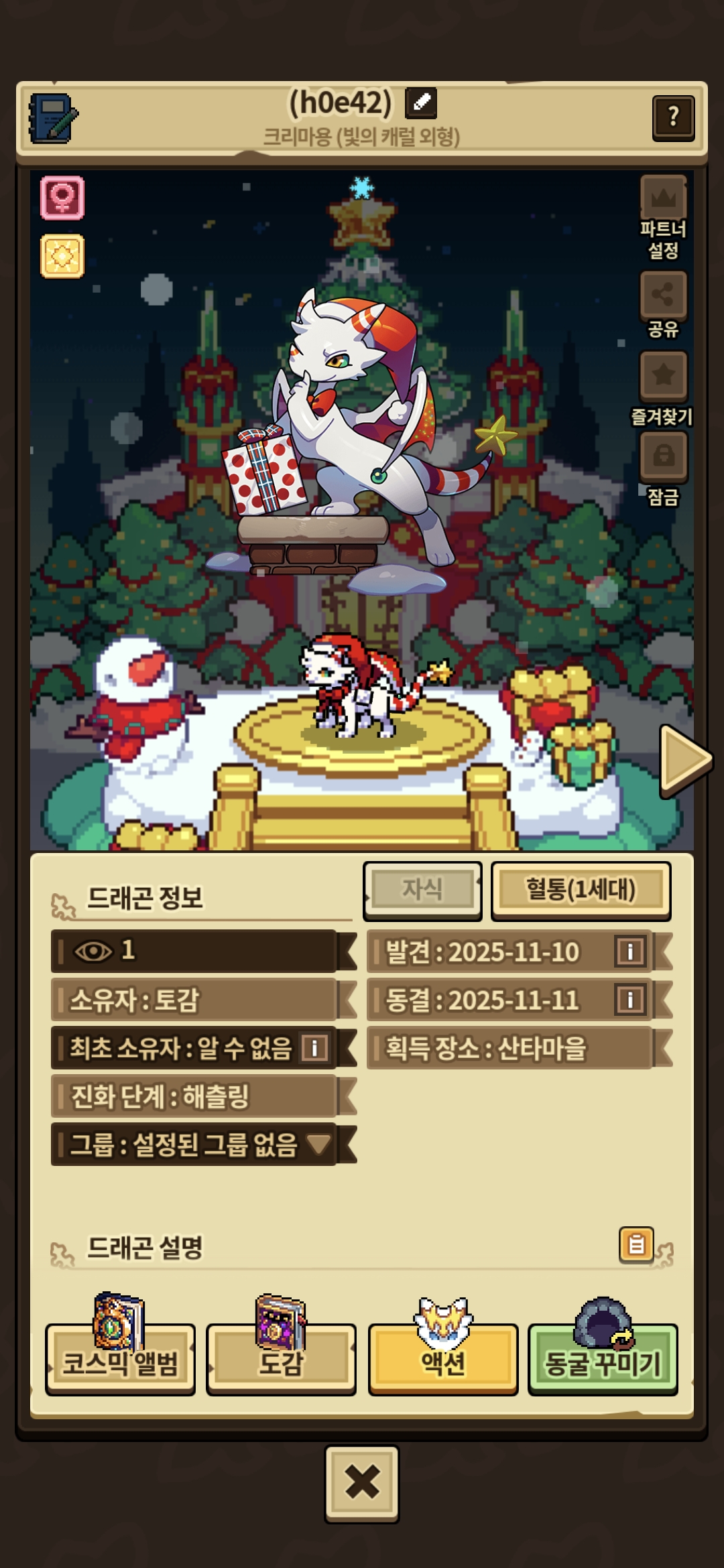Go to the next dragon arrow
This screenshot has width=724, height=1568.
(x=685, y=760)
